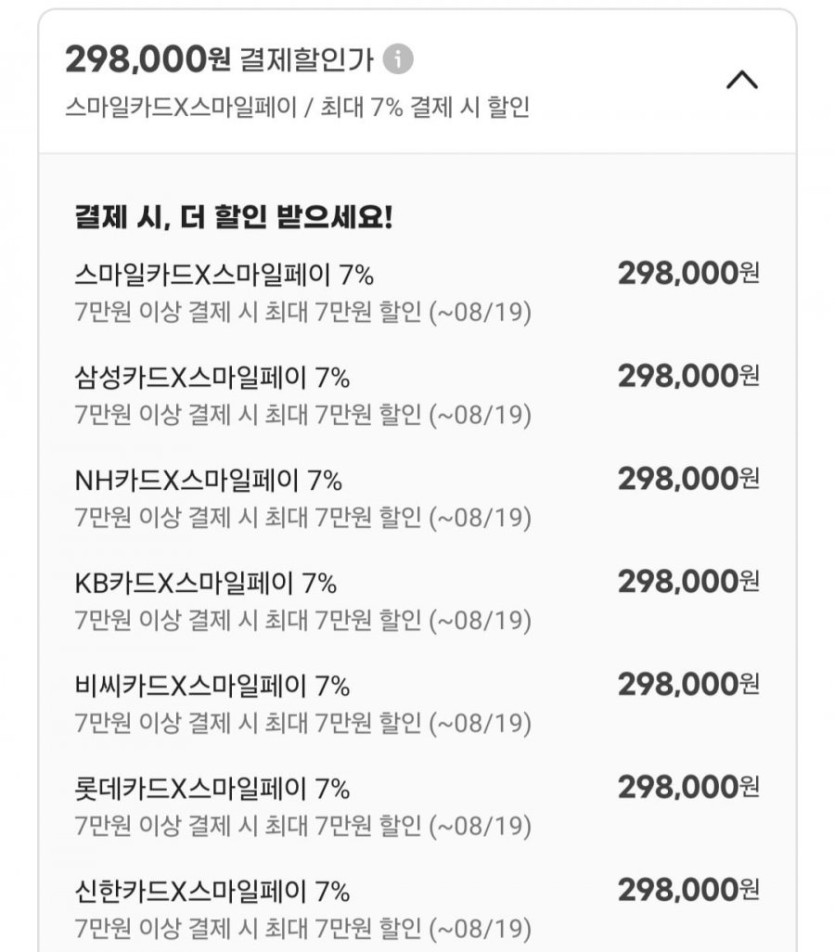835x952 pixels.
Task: Collapse the payment discount list chevron
Action: tap(741, 81)
